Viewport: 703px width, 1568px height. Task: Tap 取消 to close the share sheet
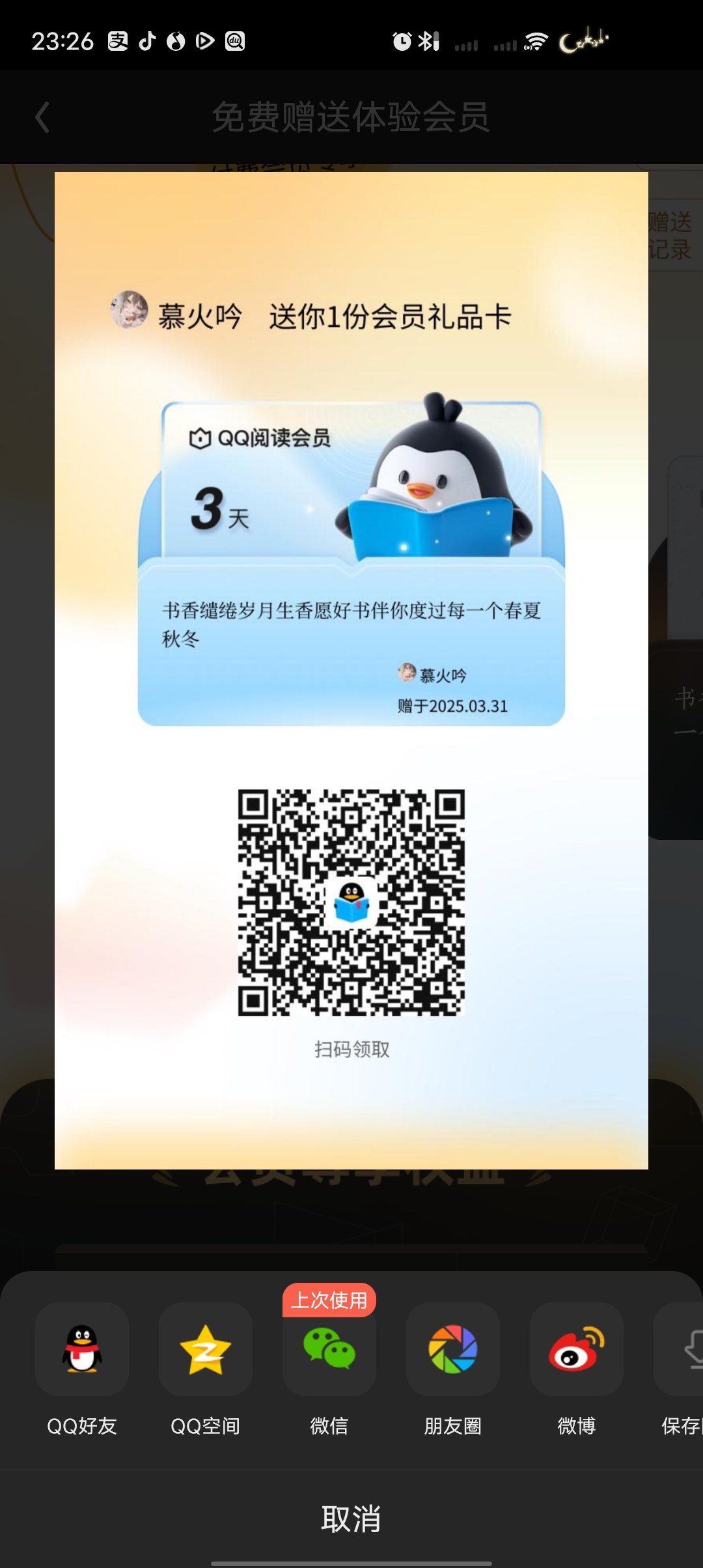[351, 1519]
